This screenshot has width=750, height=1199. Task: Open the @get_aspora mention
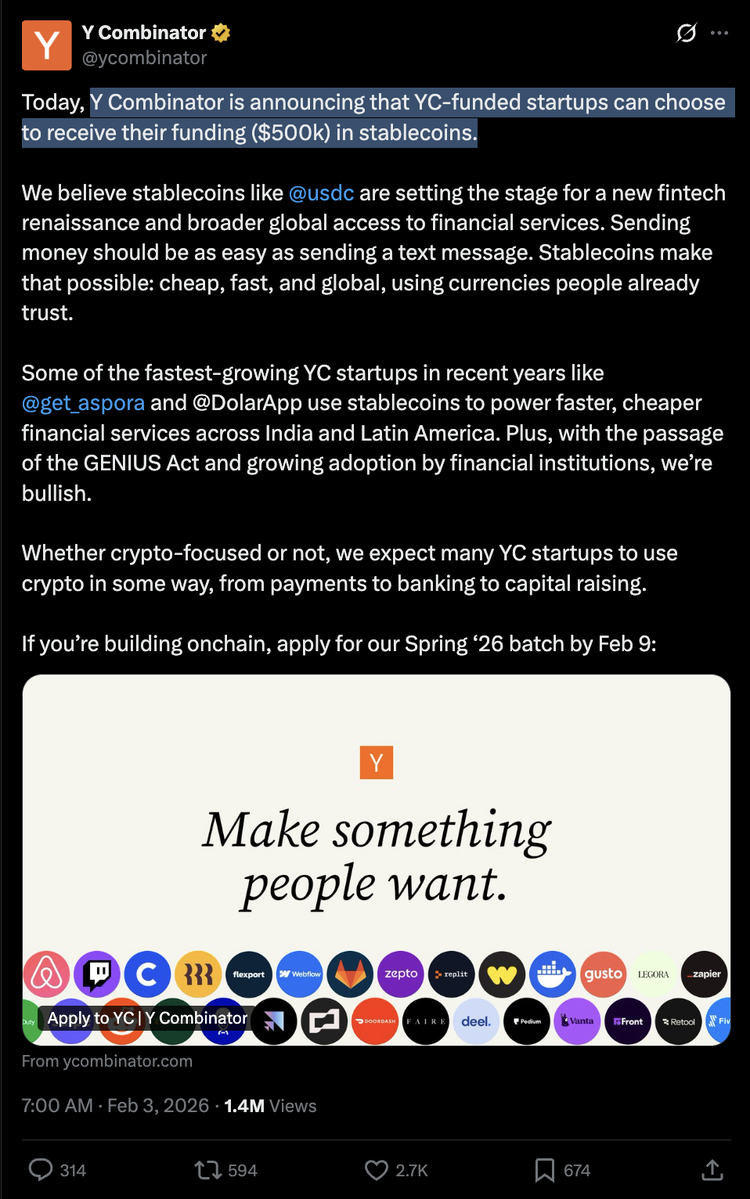[x=83, y=403]
